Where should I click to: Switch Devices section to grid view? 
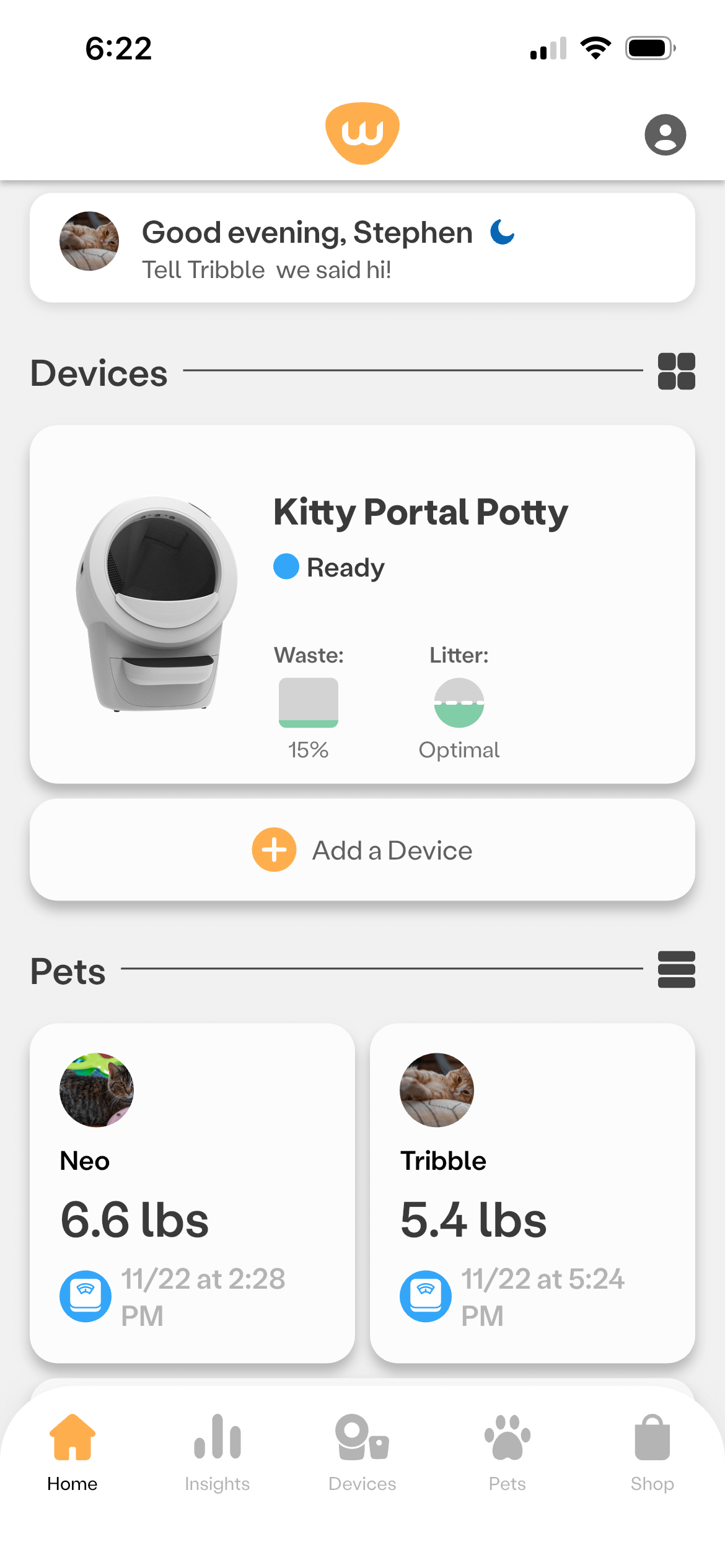[676, 371]
